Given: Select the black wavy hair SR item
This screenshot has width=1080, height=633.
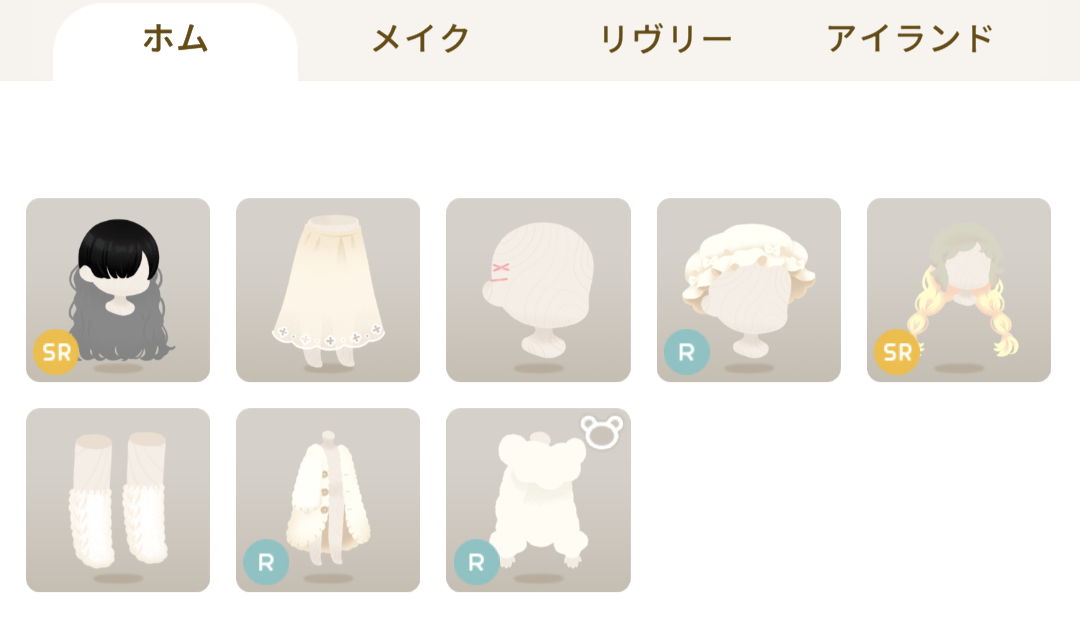Looking at the screenshot, I should point(118,290).
